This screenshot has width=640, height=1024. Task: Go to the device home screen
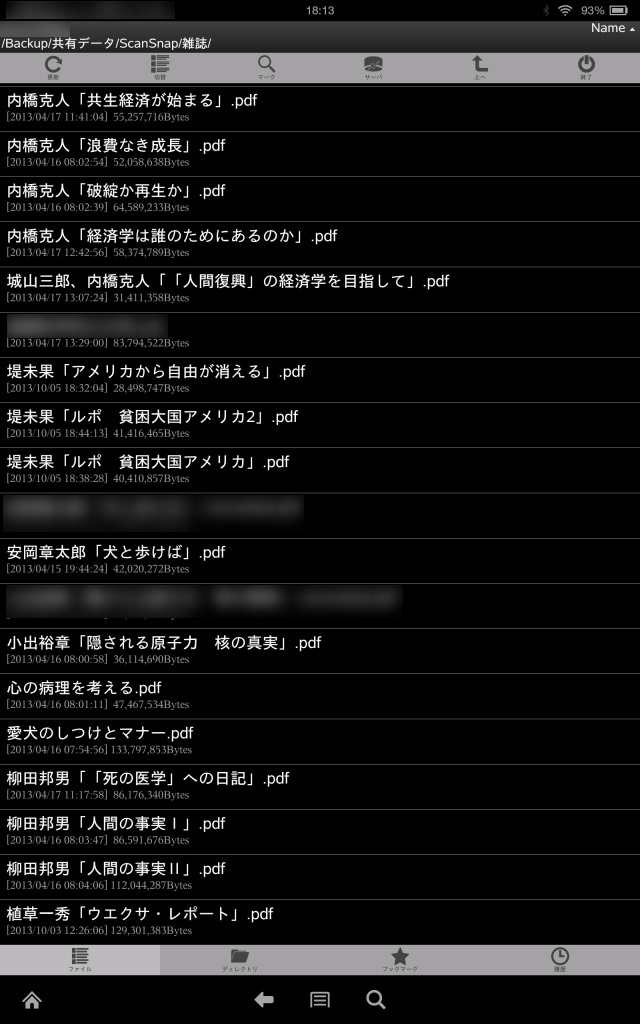(x=32, y=1000)
